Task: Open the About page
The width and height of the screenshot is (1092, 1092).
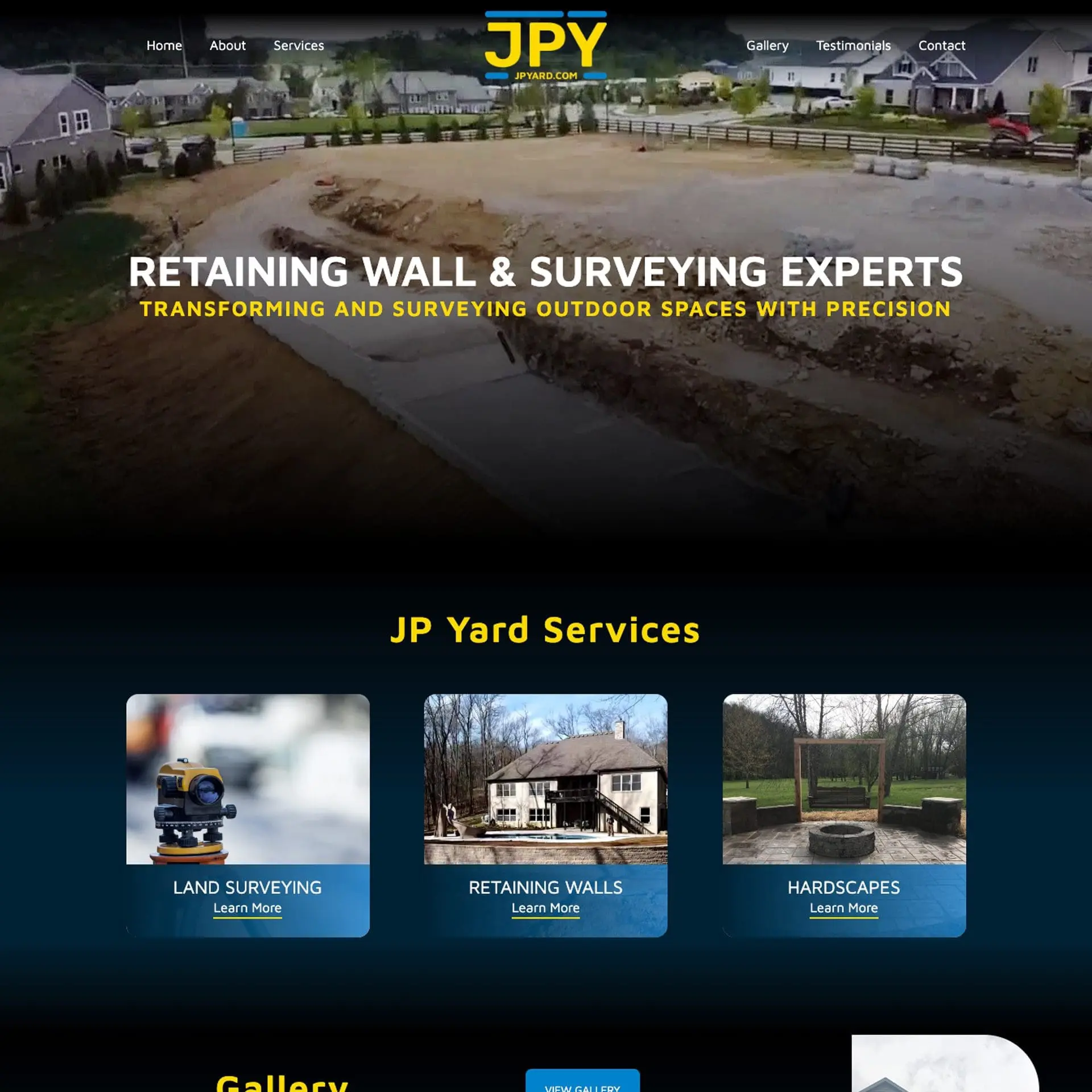Action: point(227,45)
